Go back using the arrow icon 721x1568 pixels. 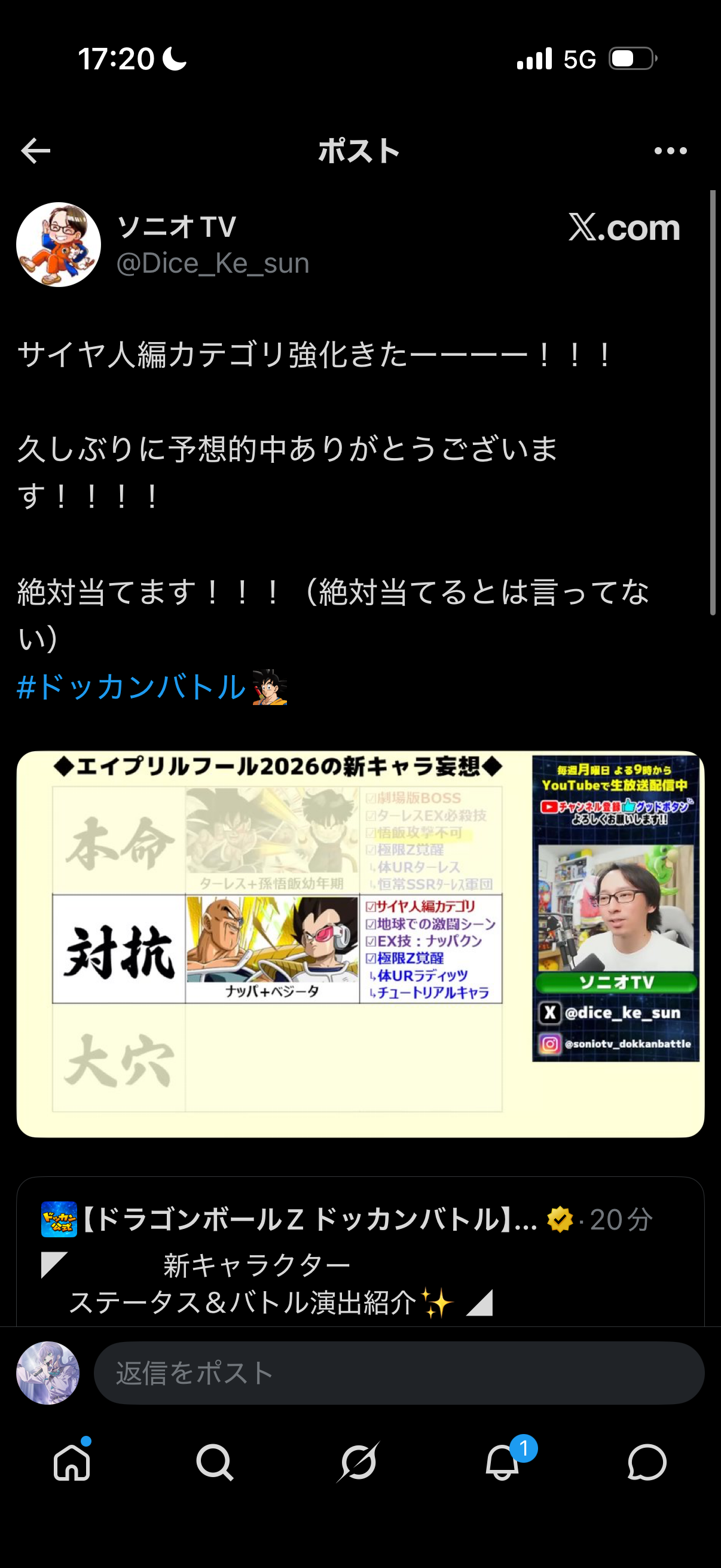coord(35,151)
